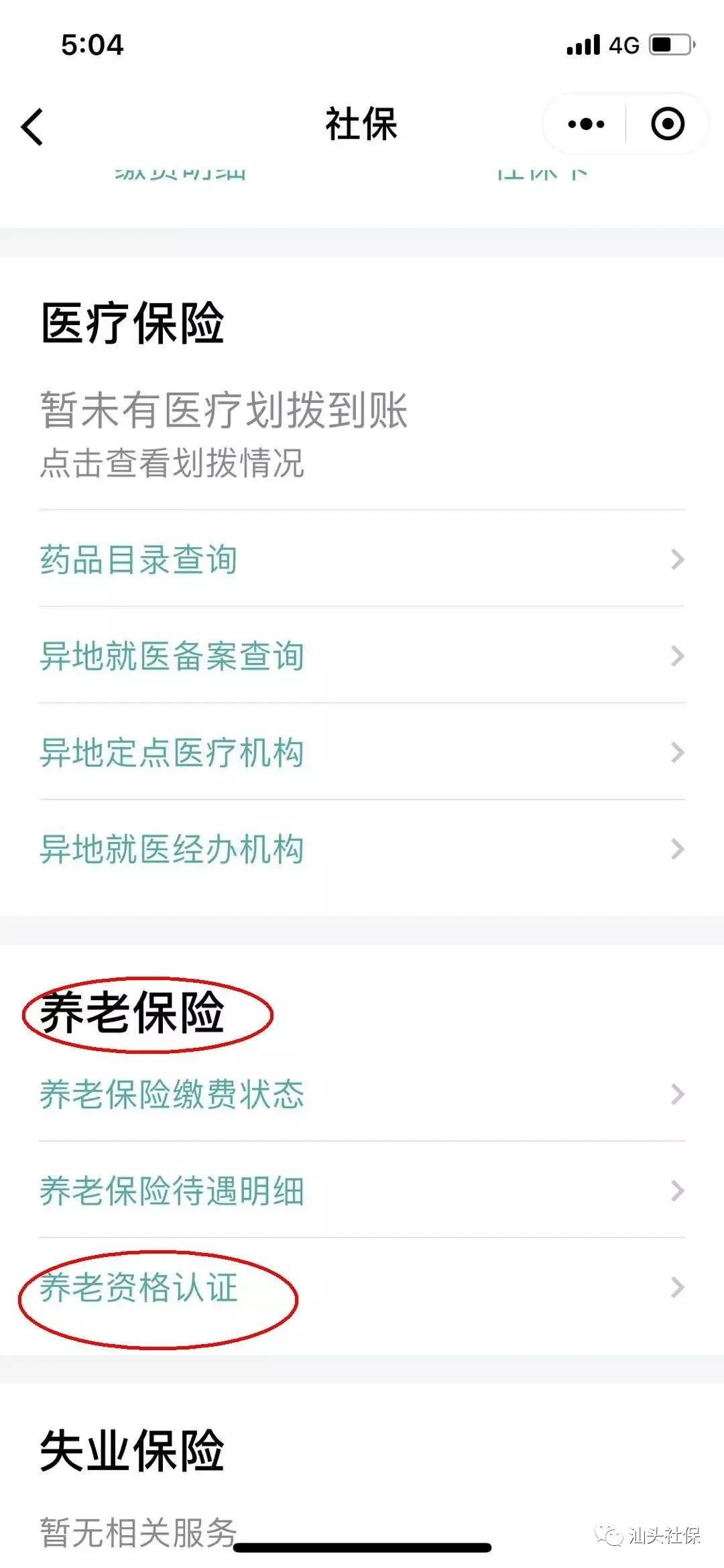
Task: Open the mini program more options menu
Action: pyautogui.click(x=585, y=124)
